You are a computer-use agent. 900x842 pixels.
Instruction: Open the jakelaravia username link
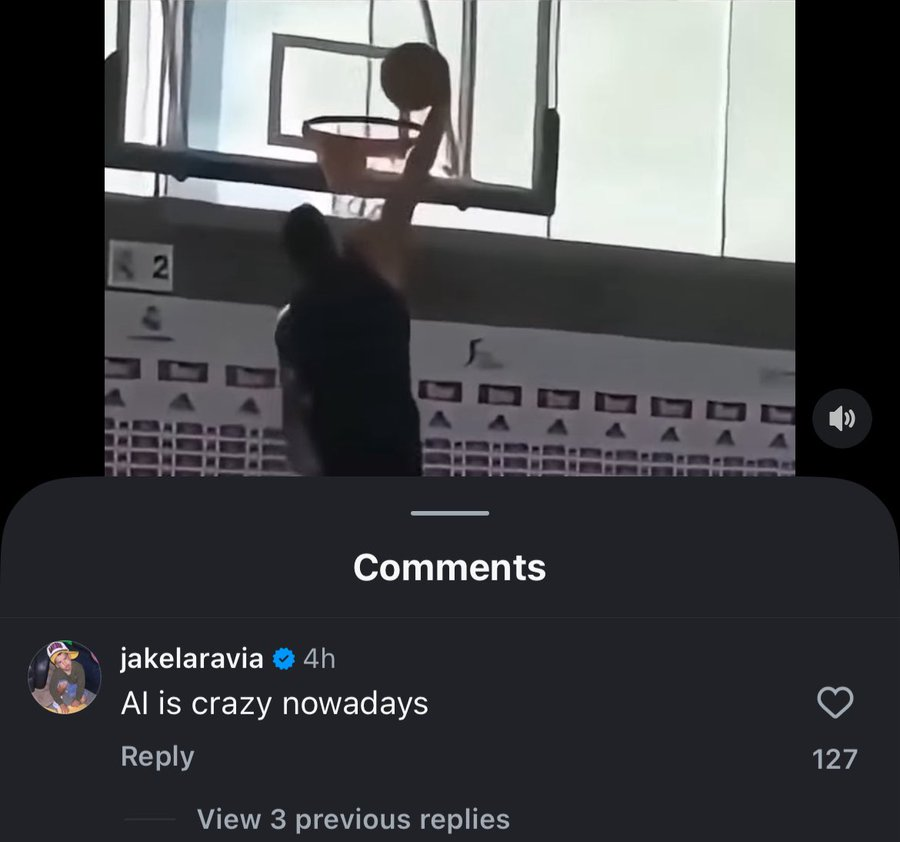(x=192, y=658)
